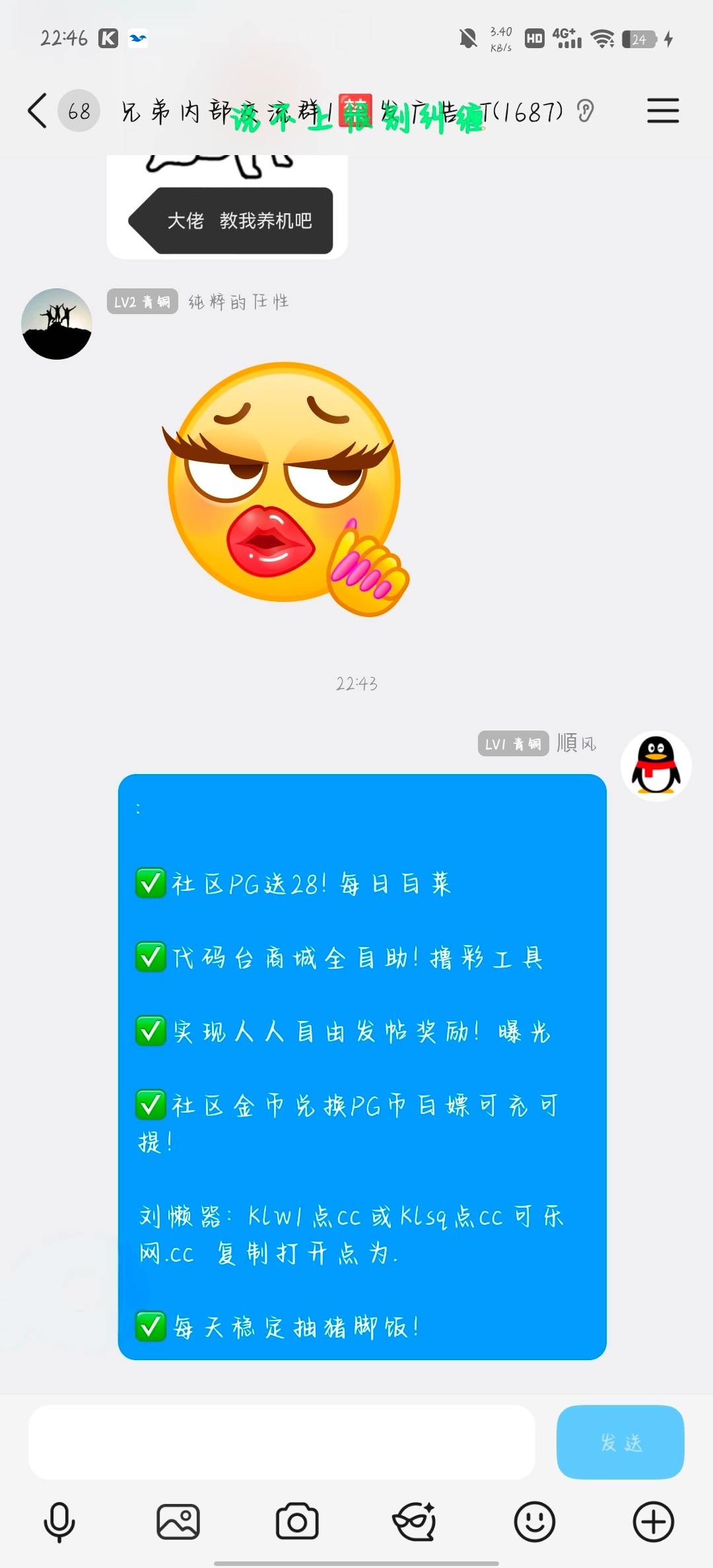Open the 大佬 教我养机吧 sticker image
The image size is (713, 1568).
click(227, 207)
